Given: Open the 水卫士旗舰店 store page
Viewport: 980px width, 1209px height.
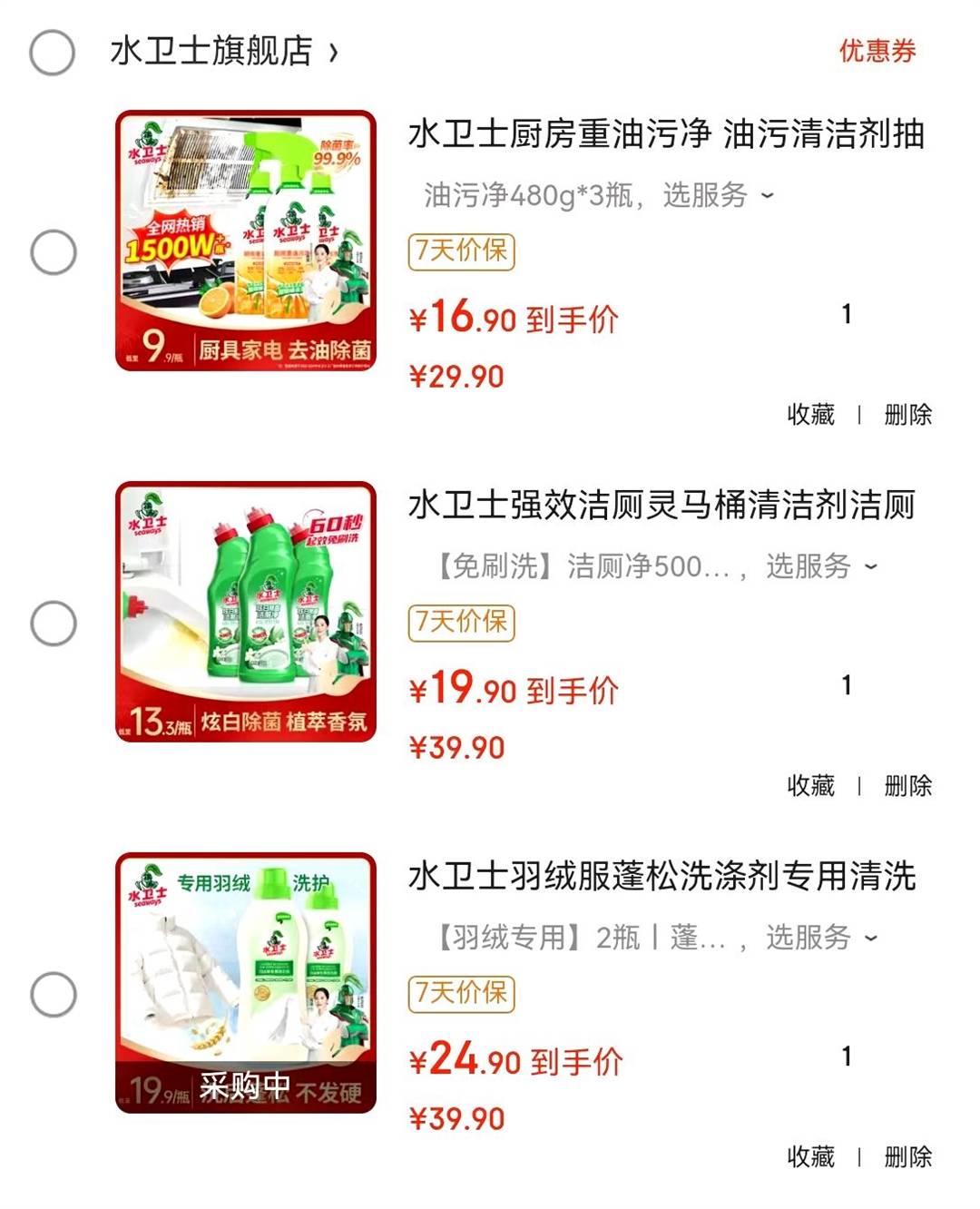Looking at the screenshot, I should [x=223, y=52].
